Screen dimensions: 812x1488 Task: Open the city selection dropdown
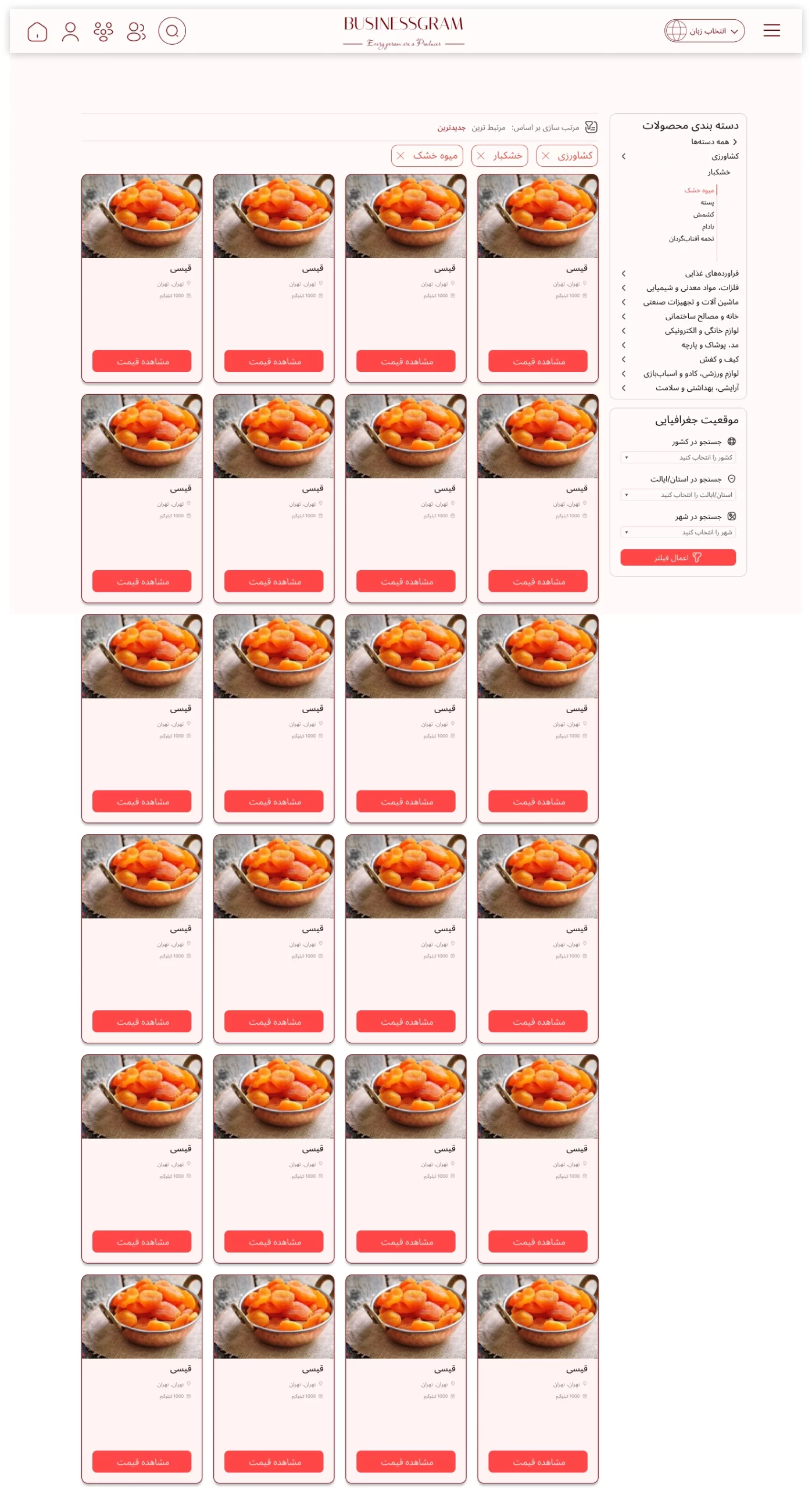pos(678,532)
